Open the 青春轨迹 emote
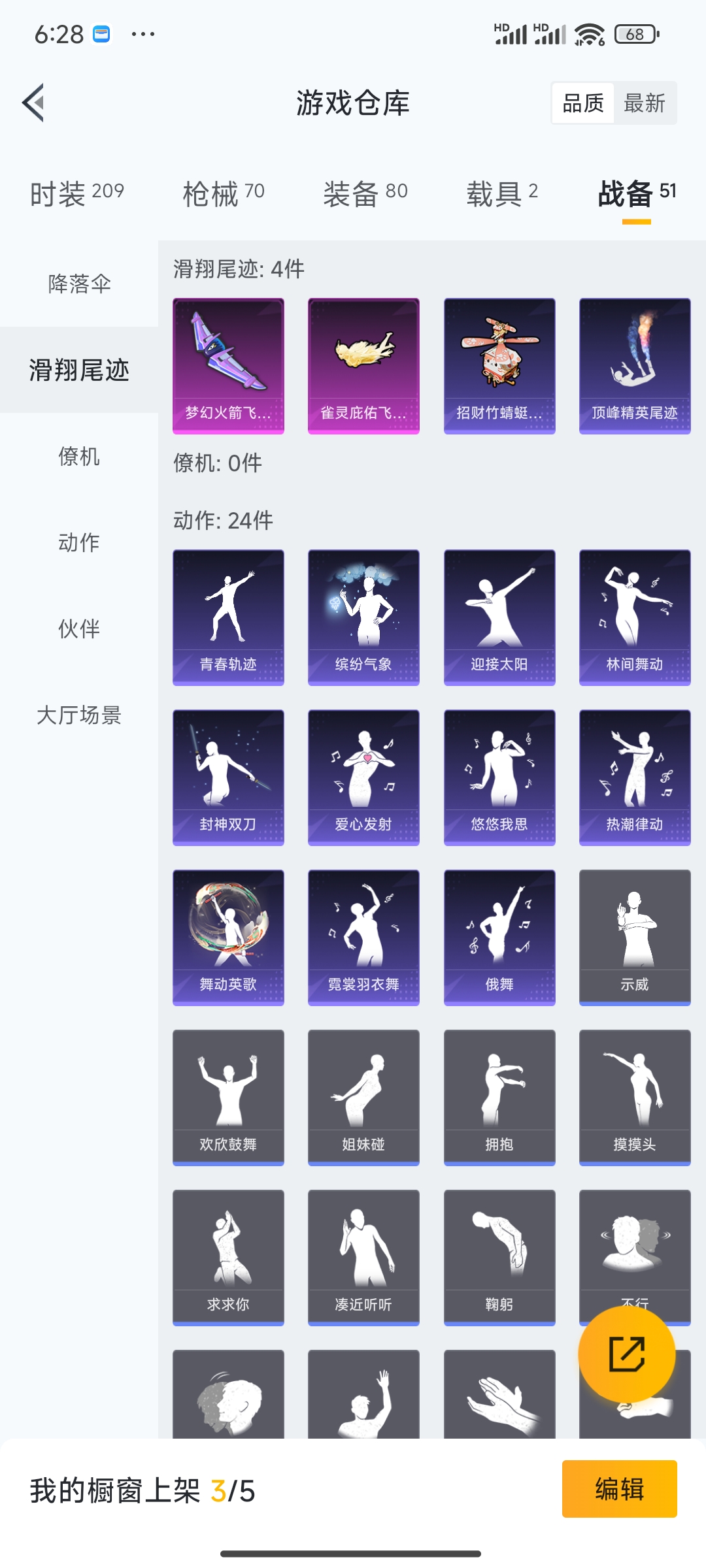The width and height of the screenshot is (706, 1568). pyautogui.click(x=227, y=616)
